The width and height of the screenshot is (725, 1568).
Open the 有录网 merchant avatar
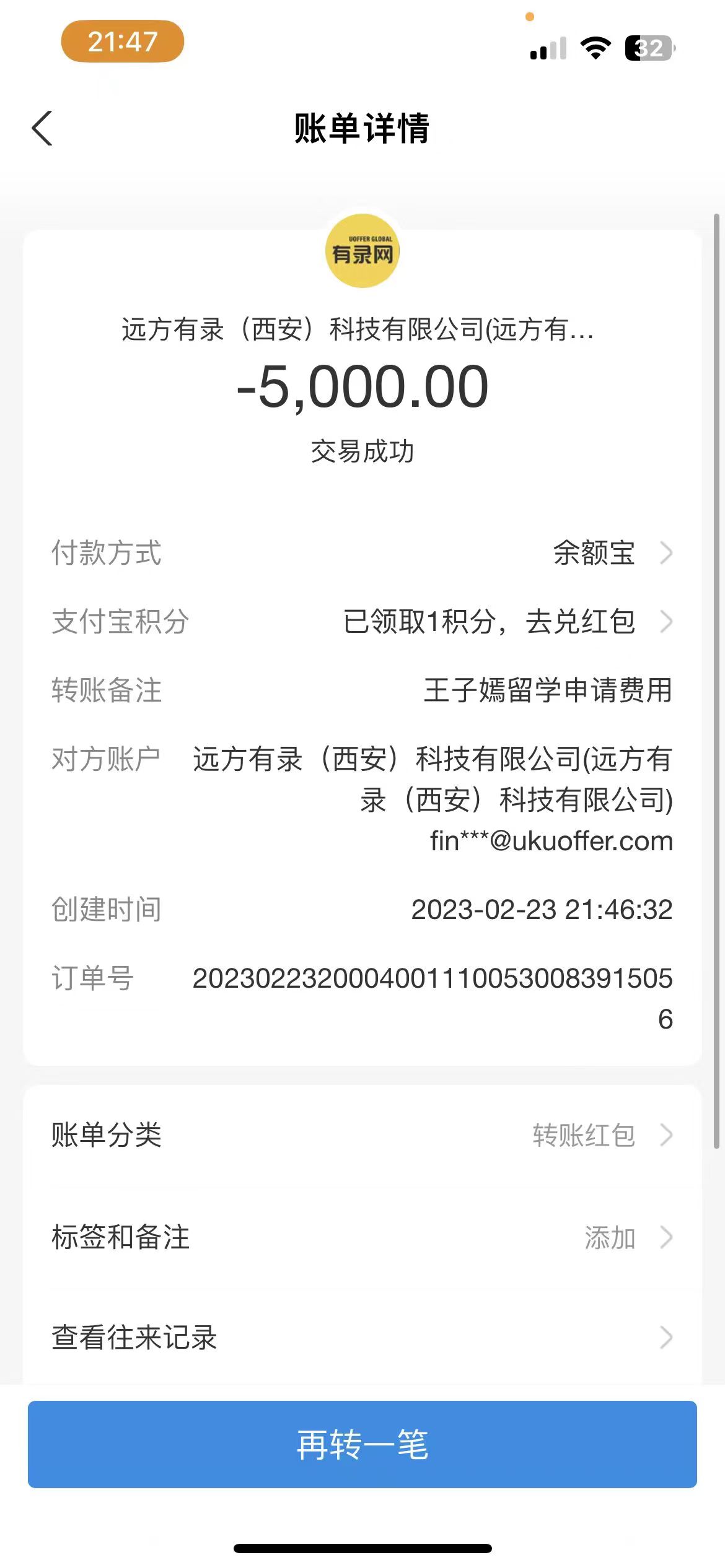pyautogui.click(x=362, y=251)
